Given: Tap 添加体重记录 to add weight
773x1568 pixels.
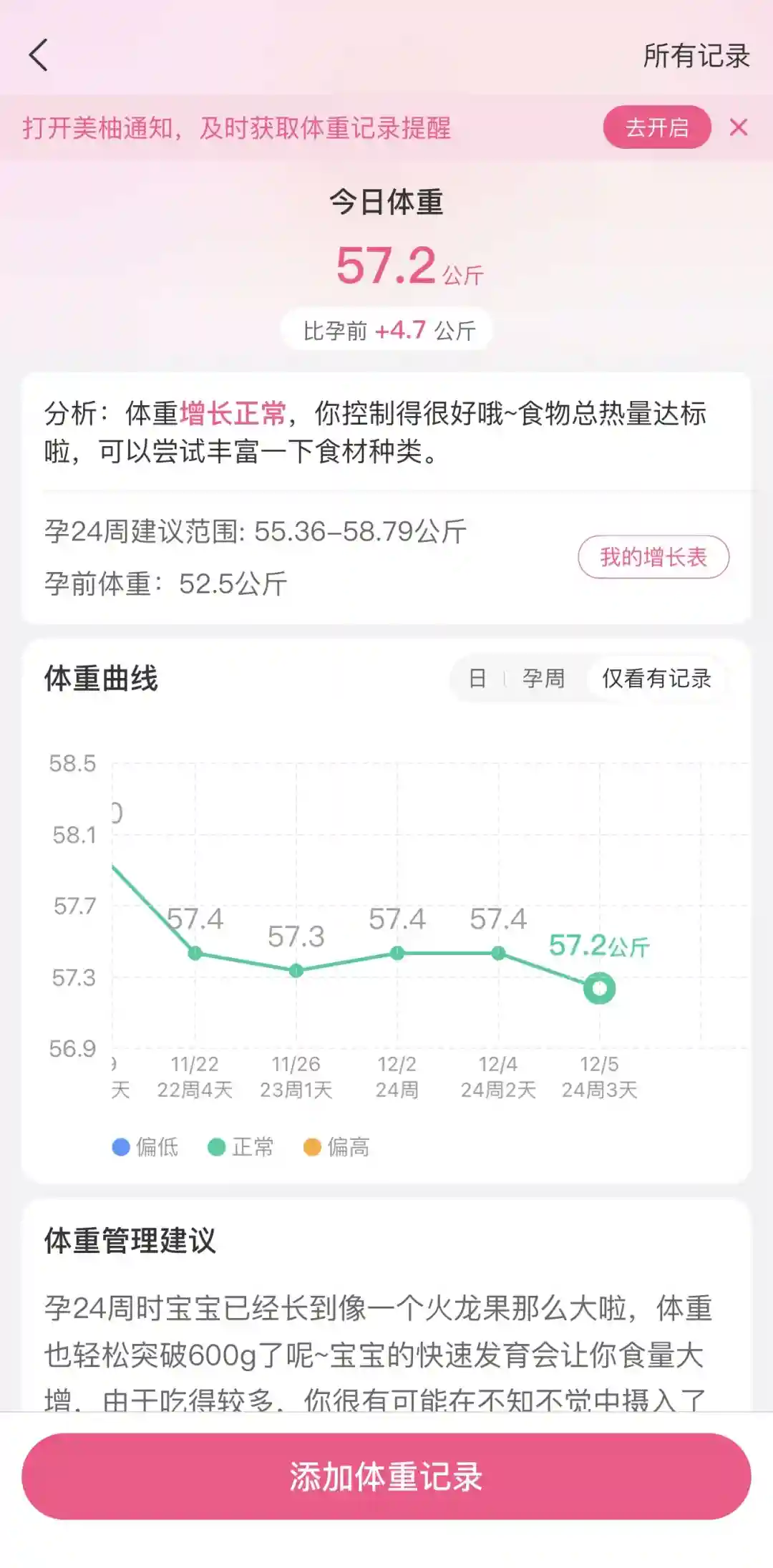Looking at the screenshot, I should click(x=386, y=1476).
